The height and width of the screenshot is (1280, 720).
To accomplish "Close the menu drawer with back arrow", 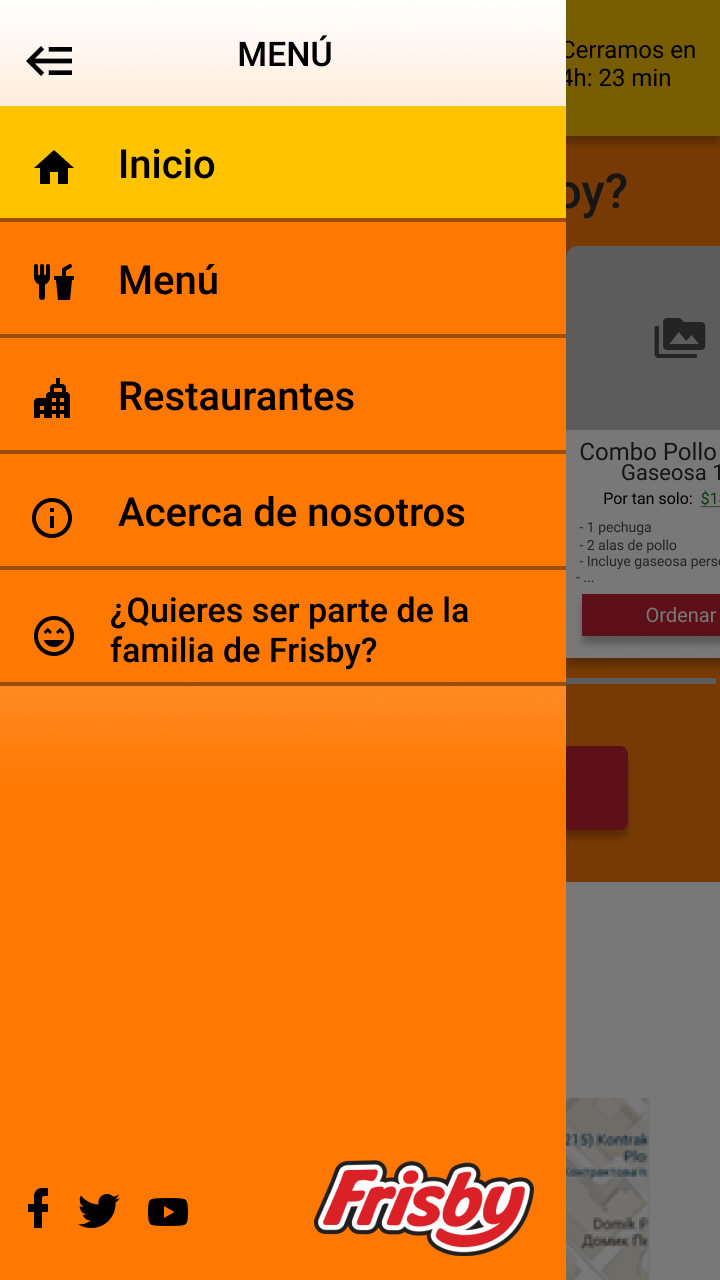I will pos(49,61).
